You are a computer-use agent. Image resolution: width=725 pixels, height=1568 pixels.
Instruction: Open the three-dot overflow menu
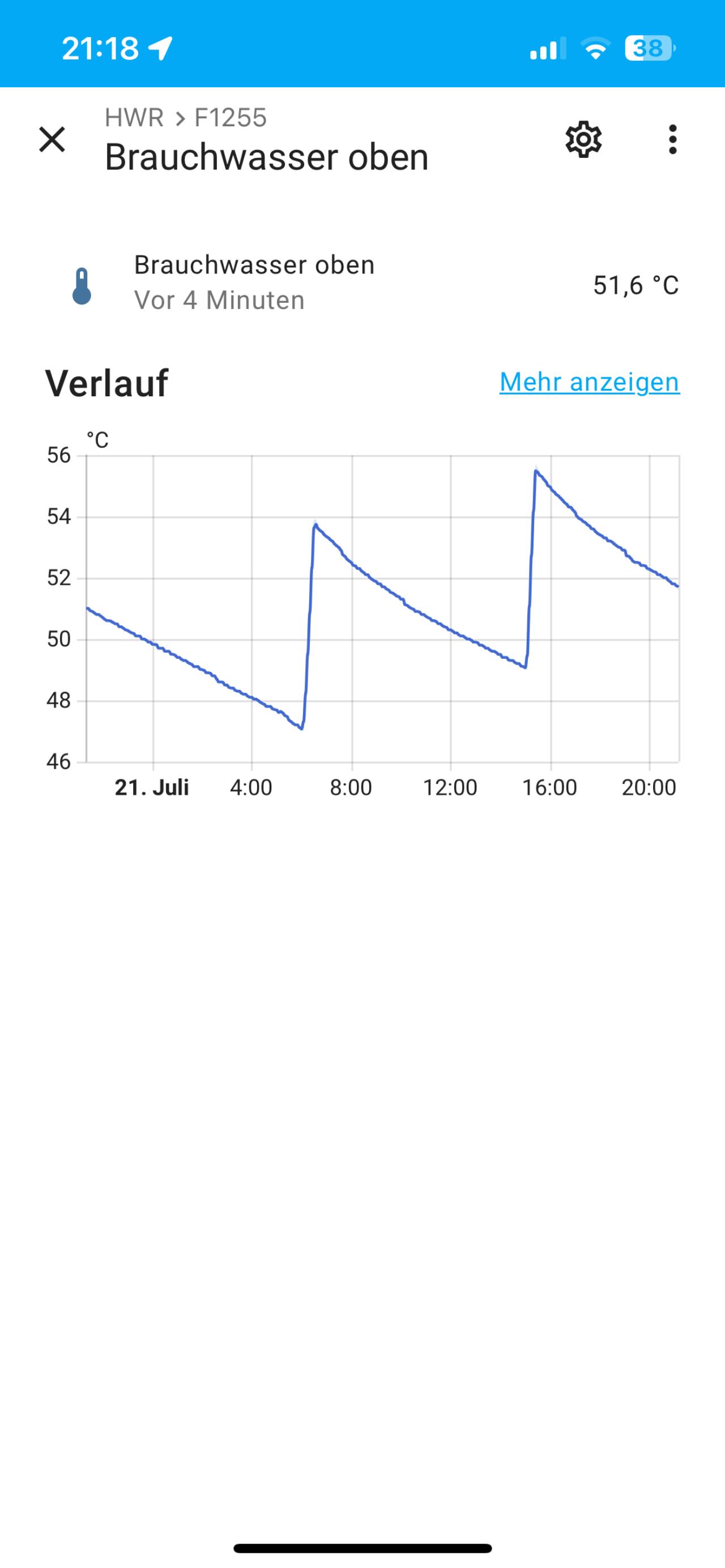672,139
